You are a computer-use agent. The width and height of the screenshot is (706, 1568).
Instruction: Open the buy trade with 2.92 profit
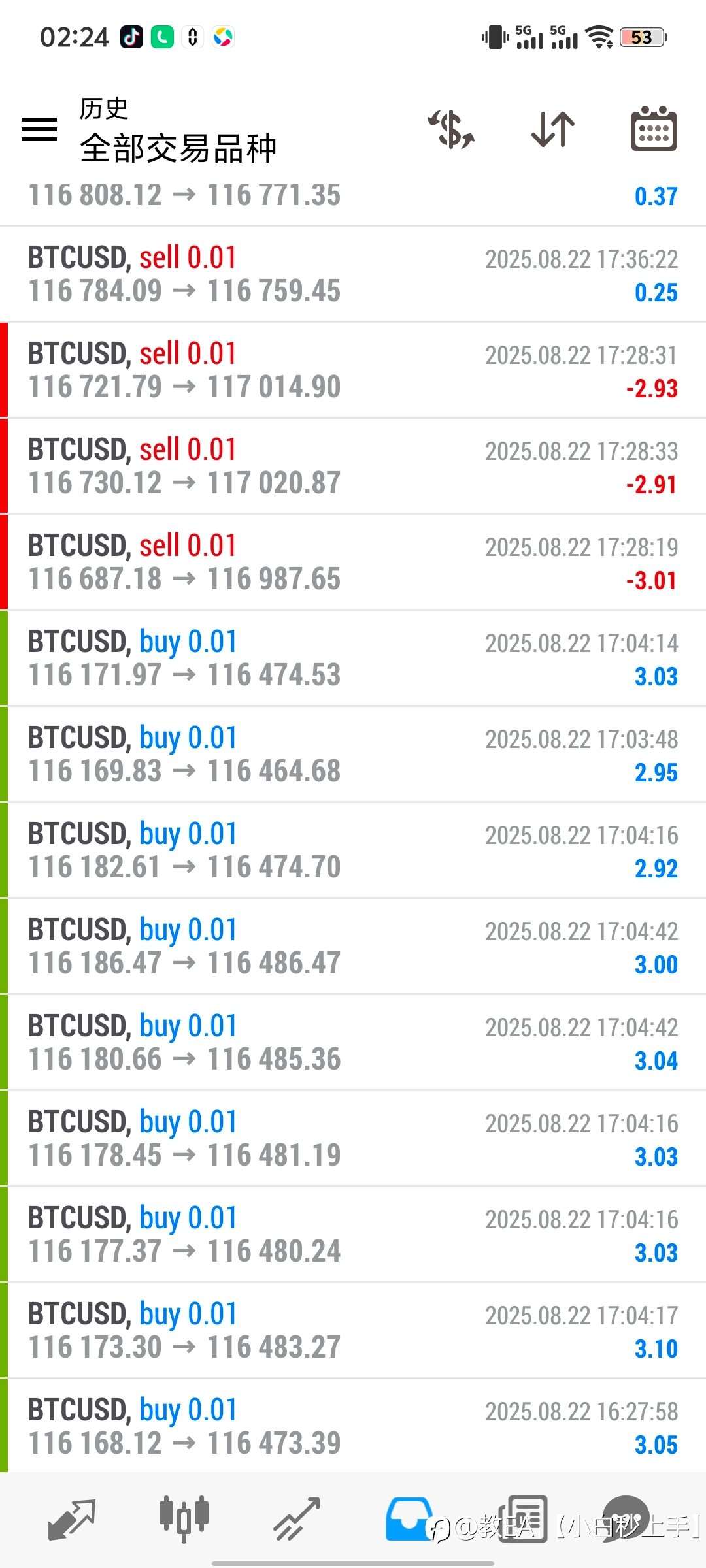pyautogui.click(x=353, y=851)
